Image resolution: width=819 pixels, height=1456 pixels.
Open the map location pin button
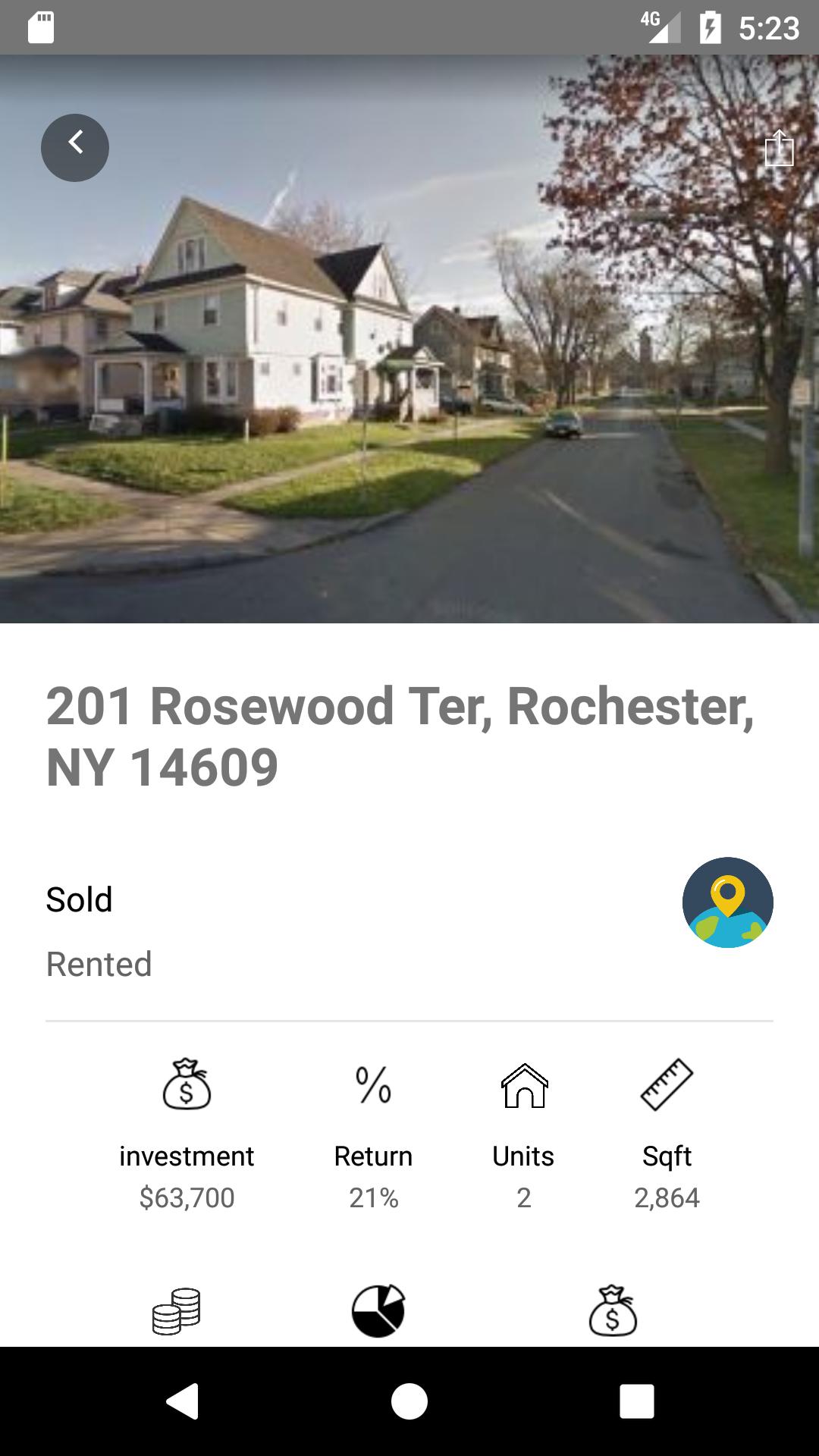[x=727, y=902]
